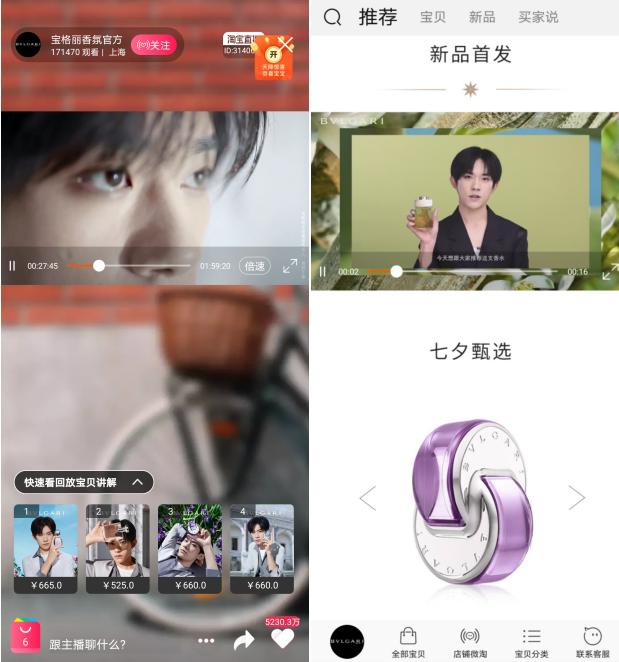Screen dimensions: 619x662
Task: Open 联系客服 customer service
Action: (x=592, y=642)
